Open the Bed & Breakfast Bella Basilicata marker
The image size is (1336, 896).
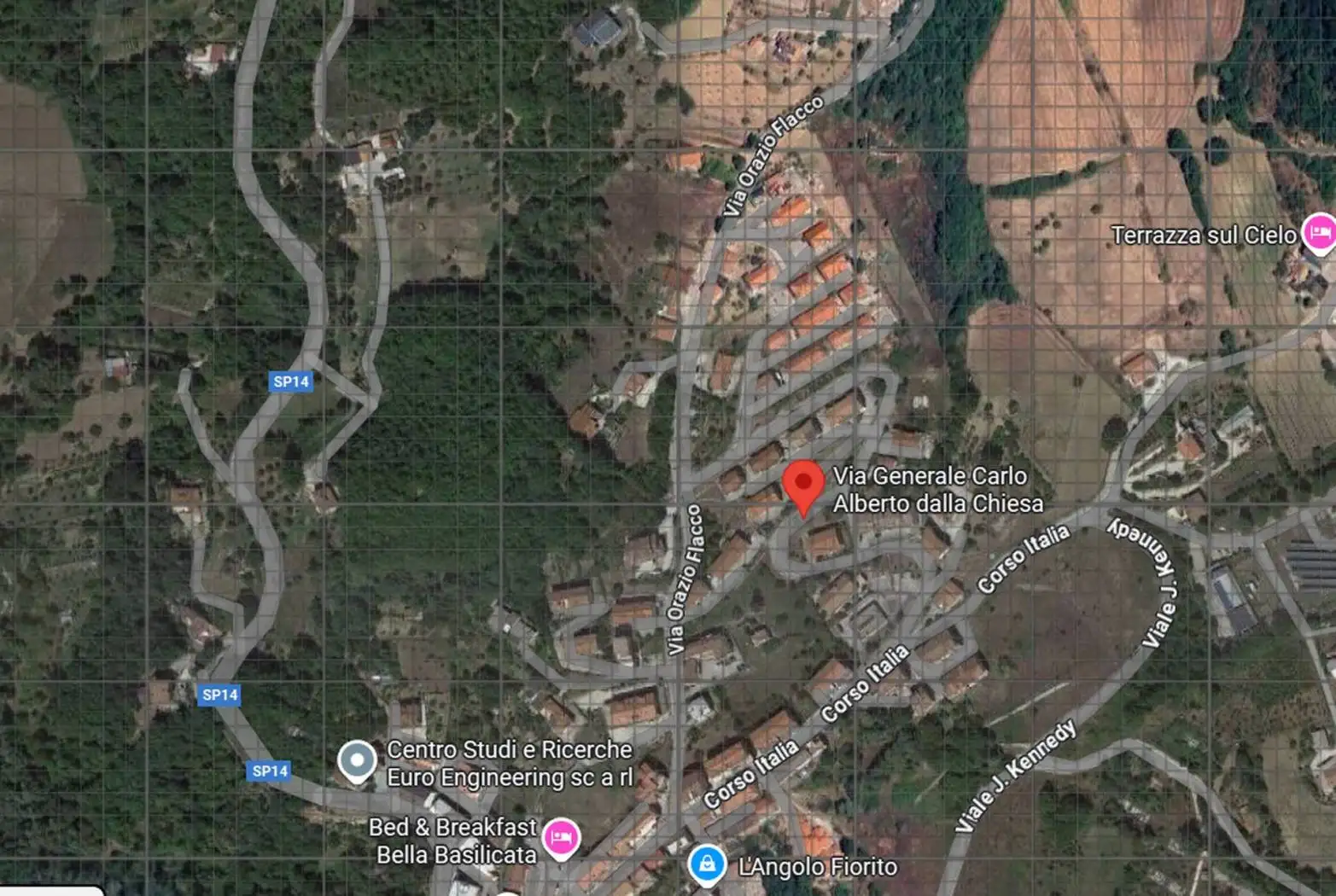[x=561, y=838]
